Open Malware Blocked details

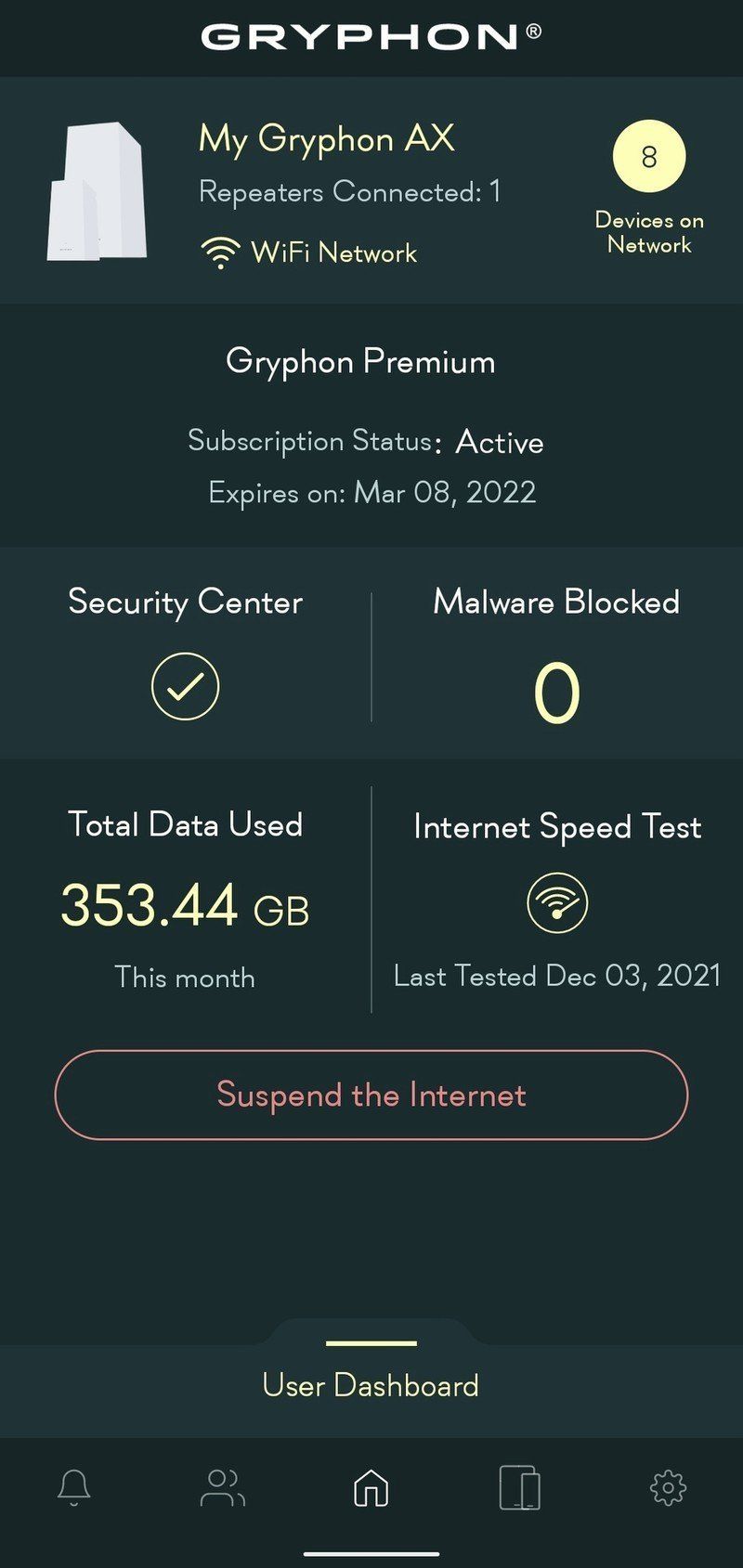coord(556,693)
